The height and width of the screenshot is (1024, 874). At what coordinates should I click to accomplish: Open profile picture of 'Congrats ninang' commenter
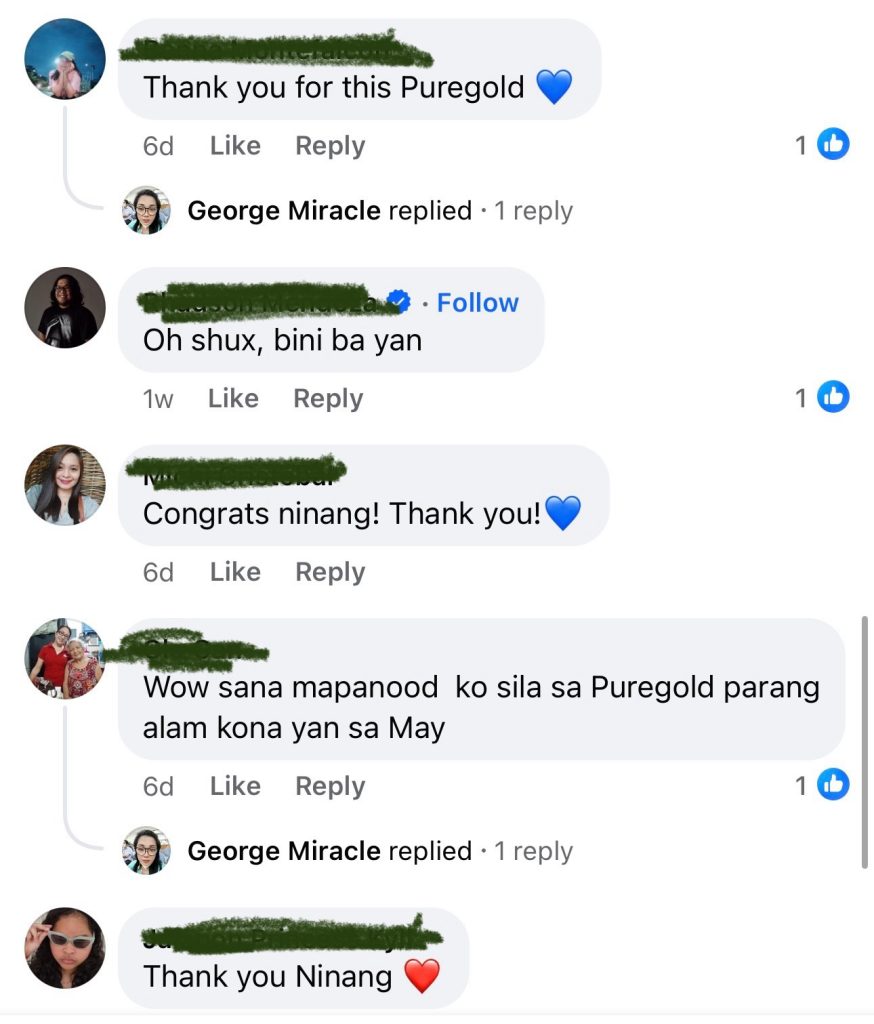pos(65,485)
